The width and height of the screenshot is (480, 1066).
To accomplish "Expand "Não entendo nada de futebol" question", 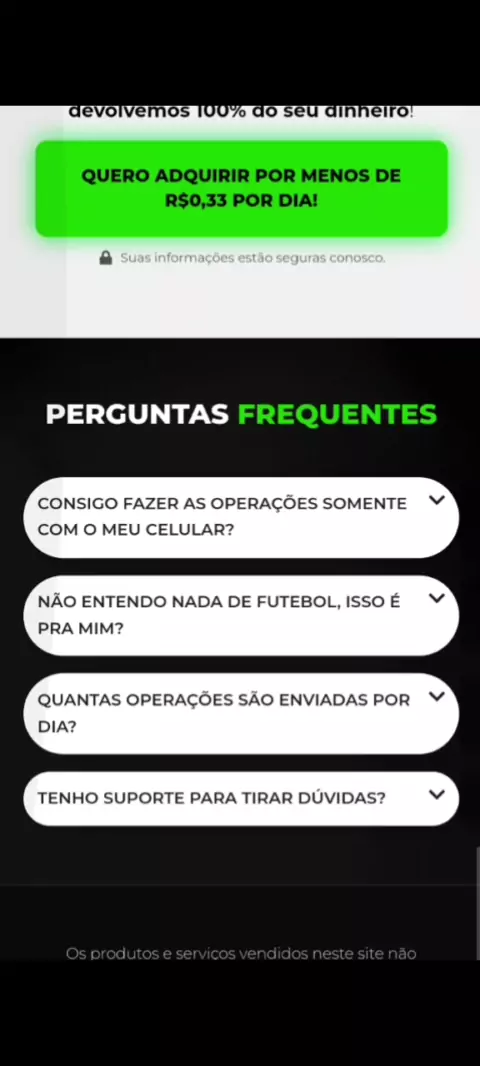I will 241,615.
